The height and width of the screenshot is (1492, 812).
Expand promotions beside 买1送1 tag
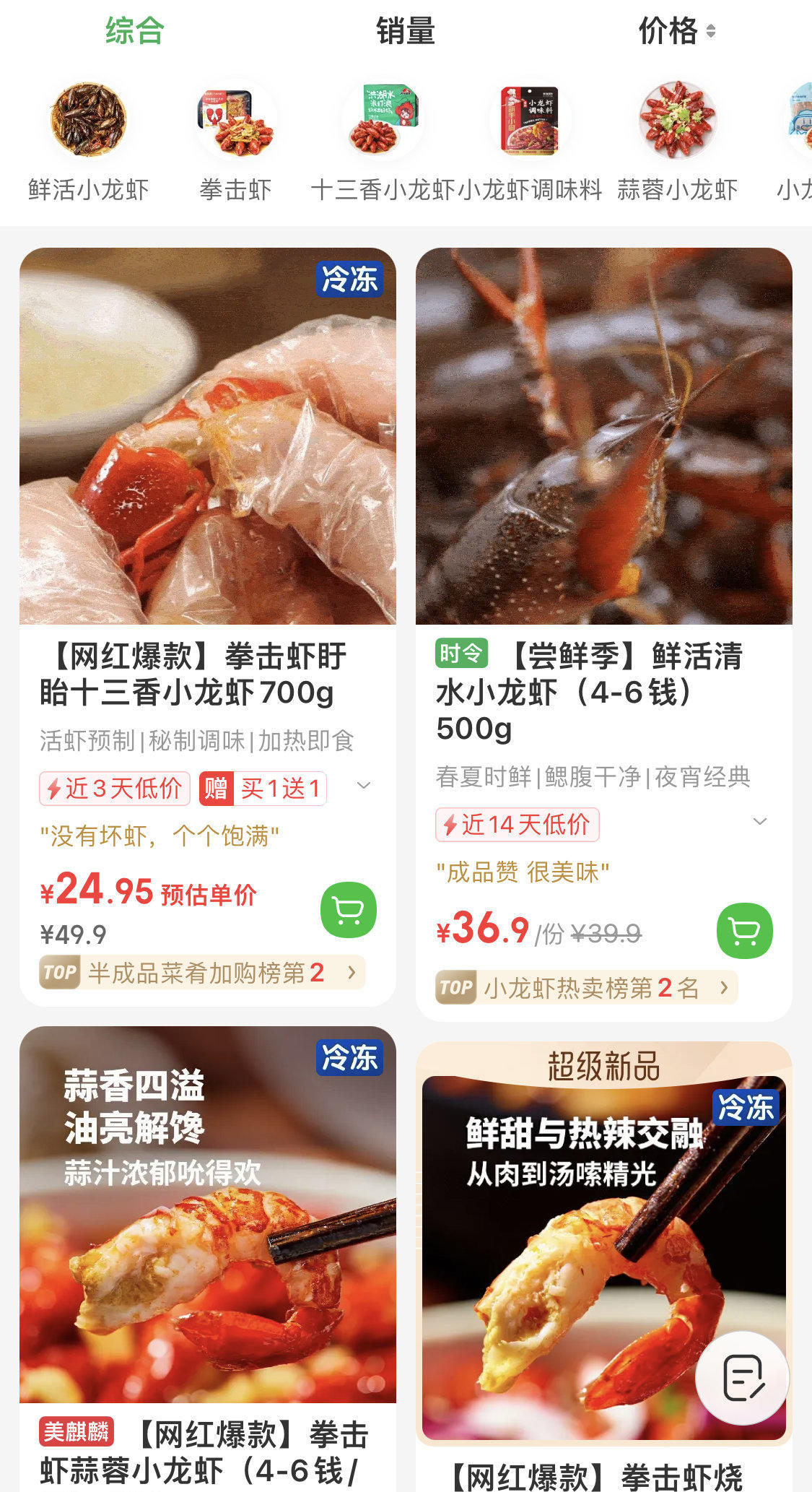click(364, 786)
